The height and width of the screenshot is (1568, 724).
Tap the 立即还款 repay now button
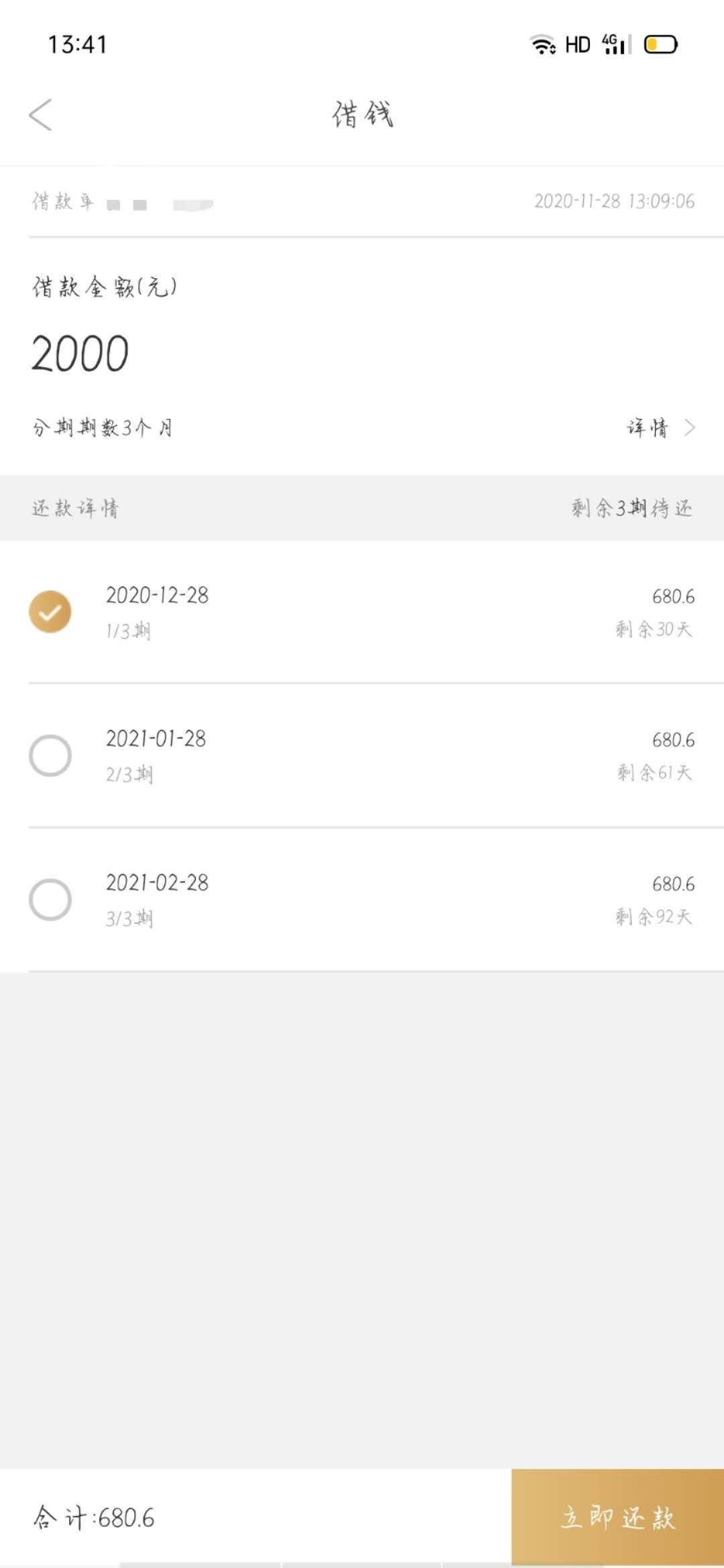tap(617, 1518)
